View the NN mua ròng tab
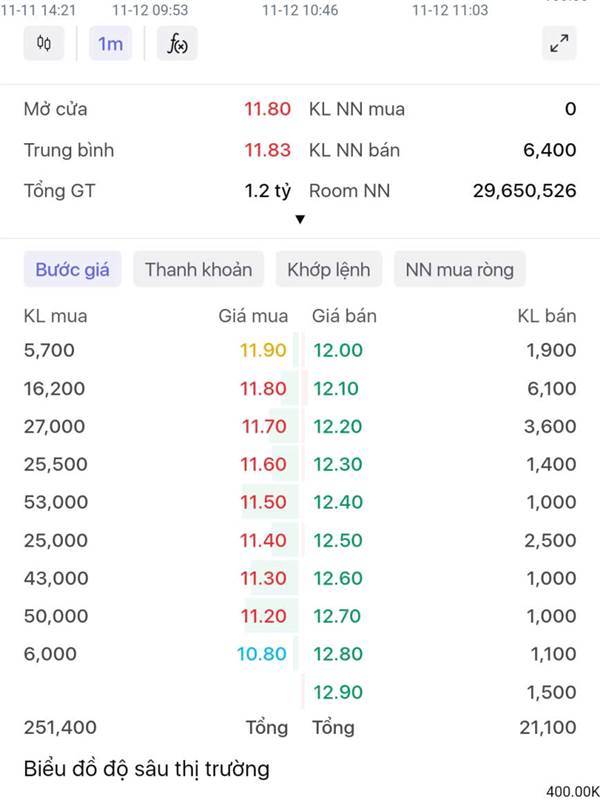The width and height of the screenshot is (600, 800). [459, 269]
